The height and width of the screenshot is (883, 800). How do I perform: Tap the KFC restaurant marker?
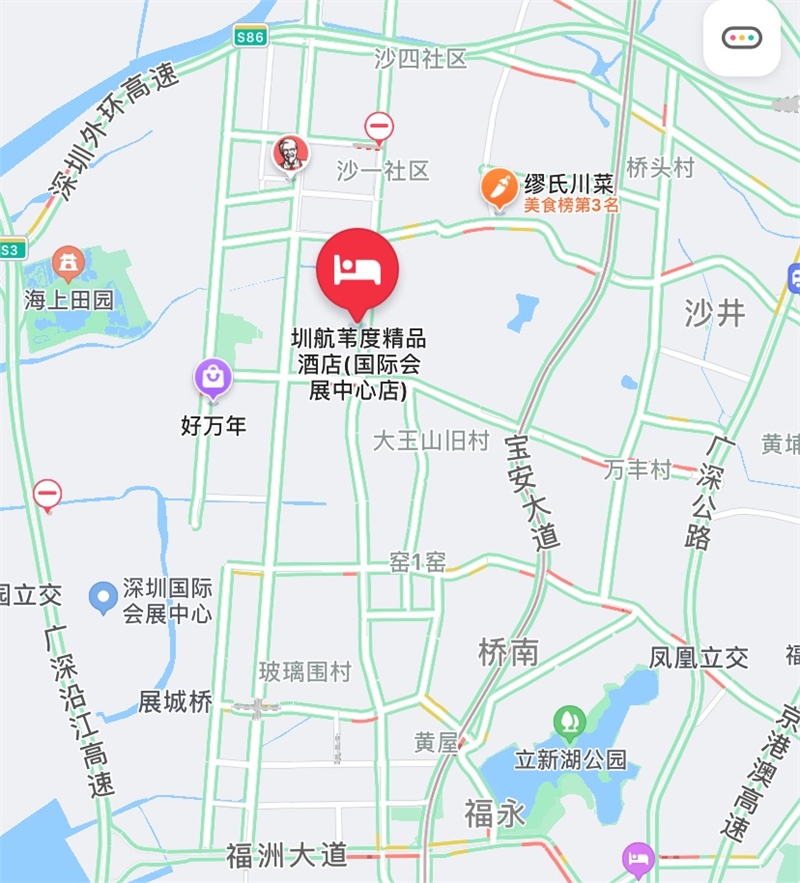pyautogui.click(x=291, y=154)
